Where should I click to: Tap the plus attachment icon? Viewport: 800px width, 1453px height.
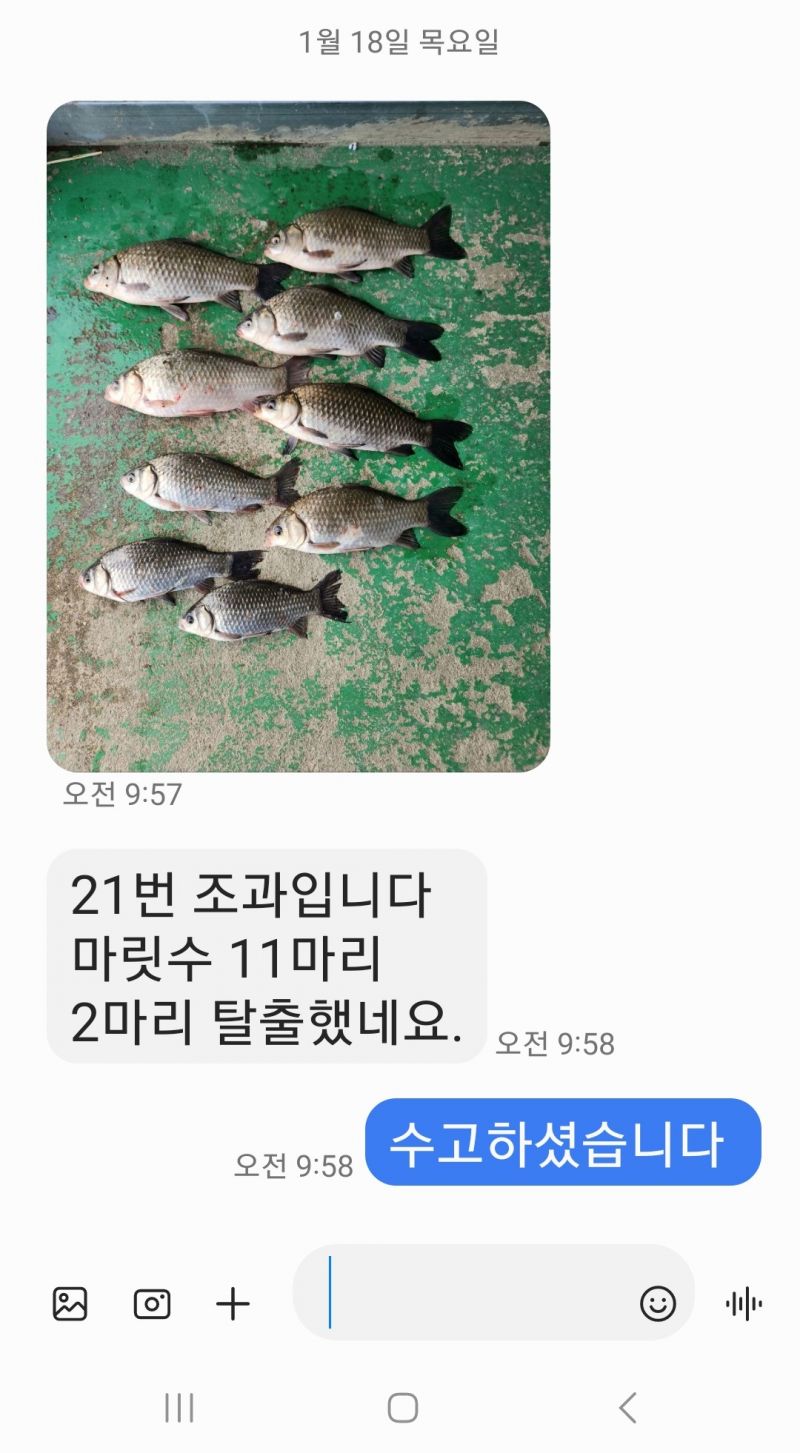tap(233, 1304)
